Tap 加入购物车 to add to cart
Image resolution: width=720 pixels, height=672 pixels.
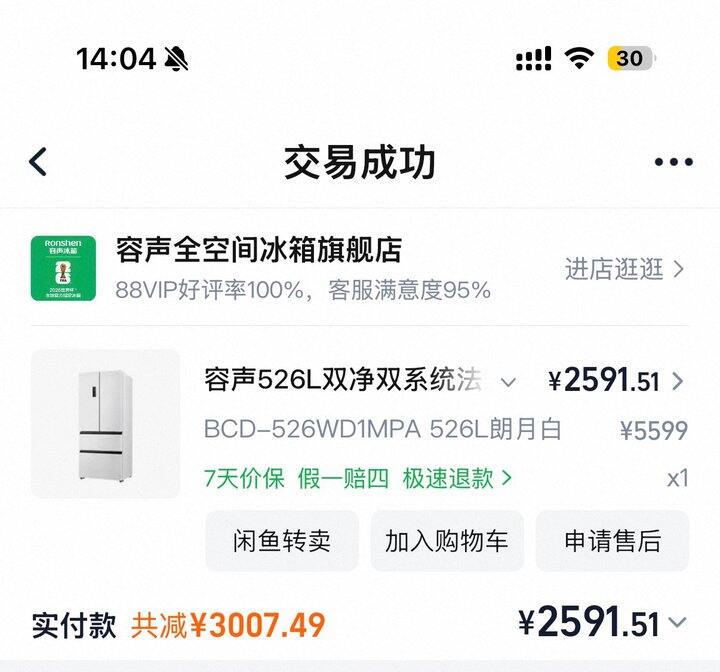pos(446,541)
